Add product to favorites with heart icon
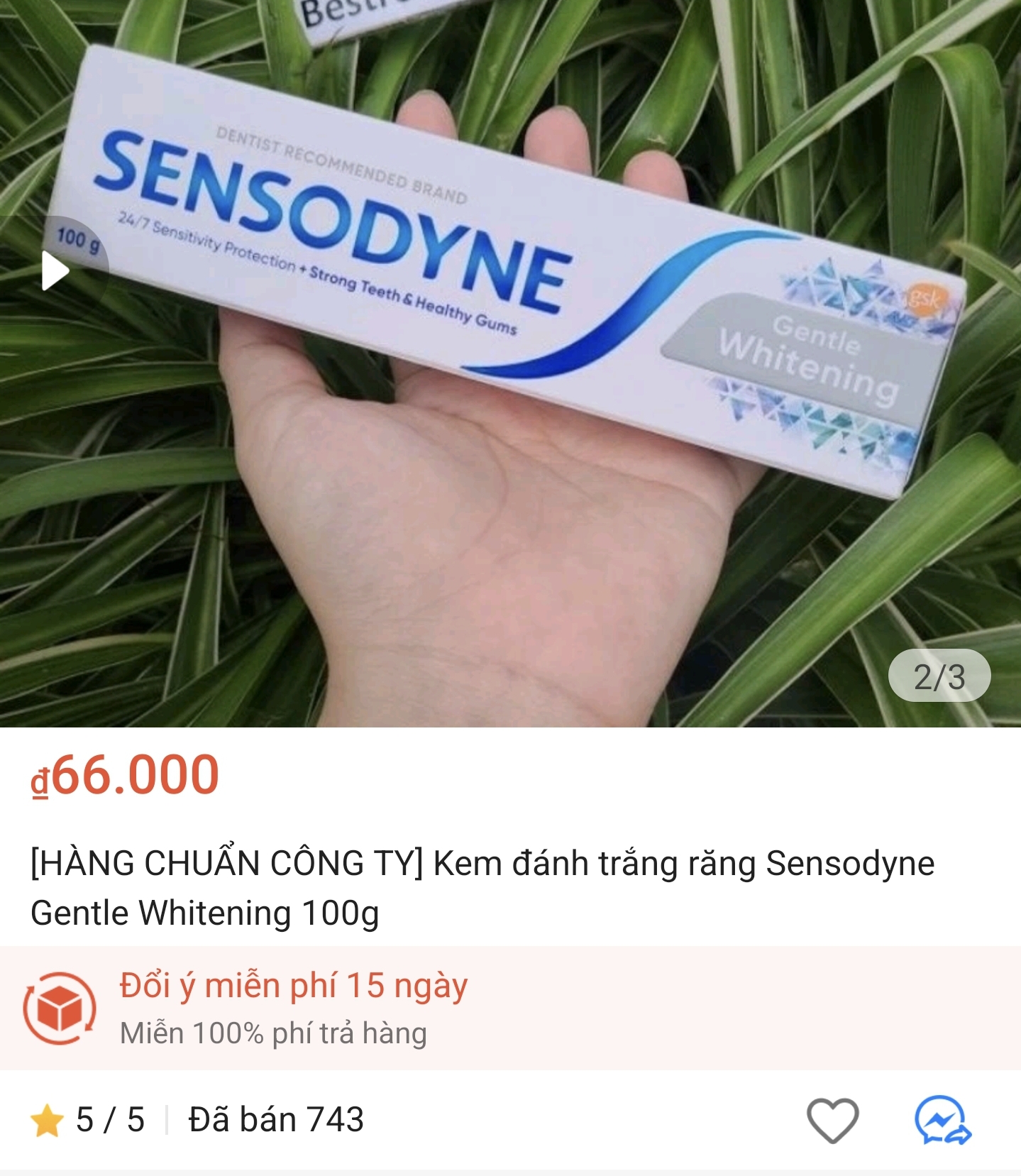The image size is (1021, 1176). click(832, 1121)
